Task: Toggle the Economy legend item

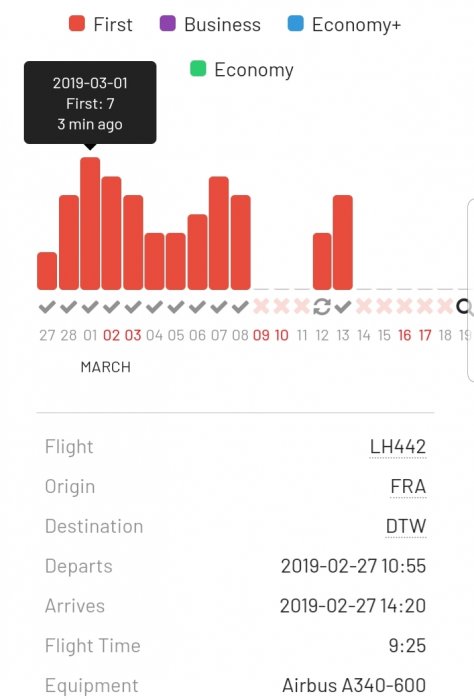Action: (x=242, y=69)
